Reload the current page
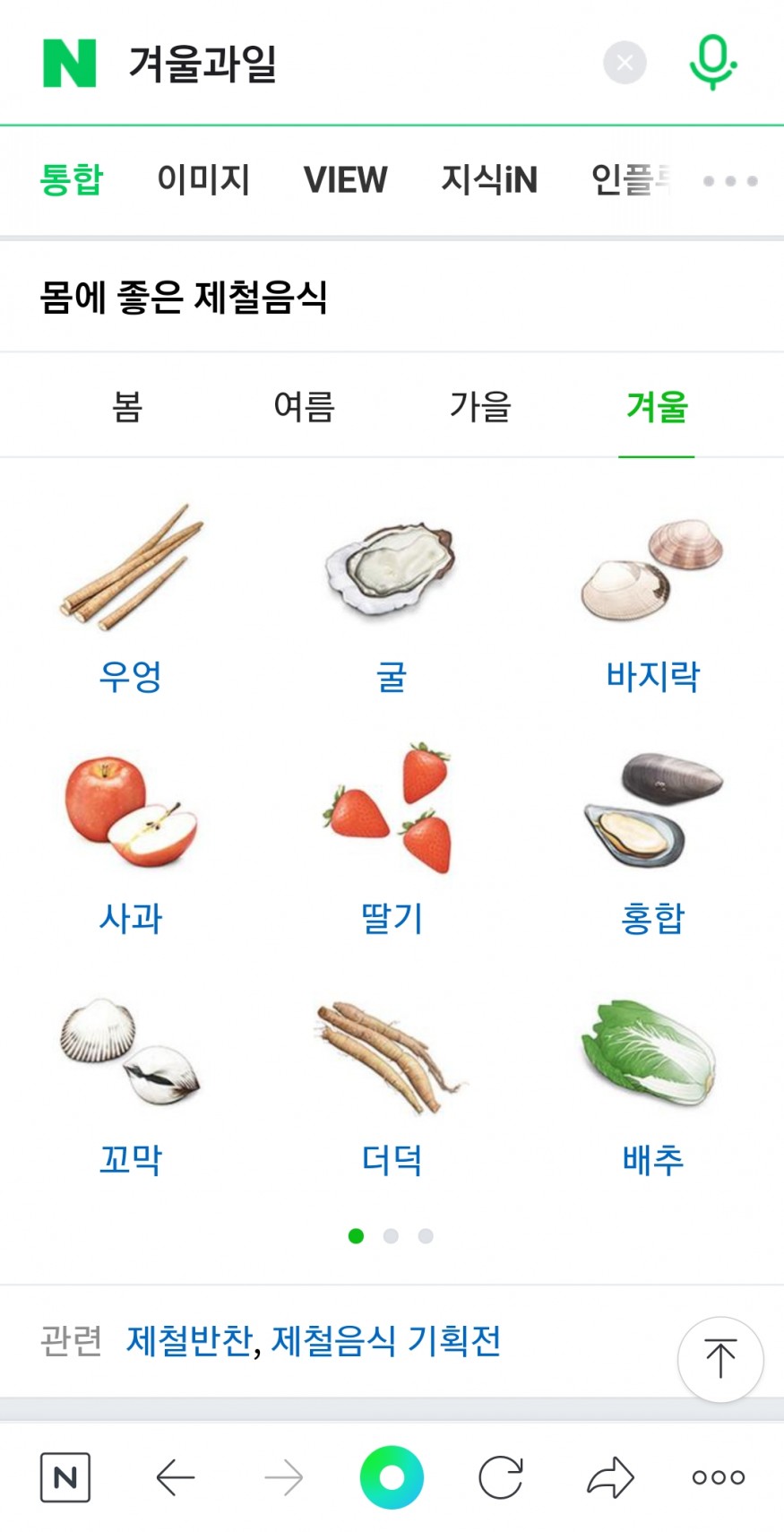The height and width of the screenshot is (1532, 784). 501,1477
